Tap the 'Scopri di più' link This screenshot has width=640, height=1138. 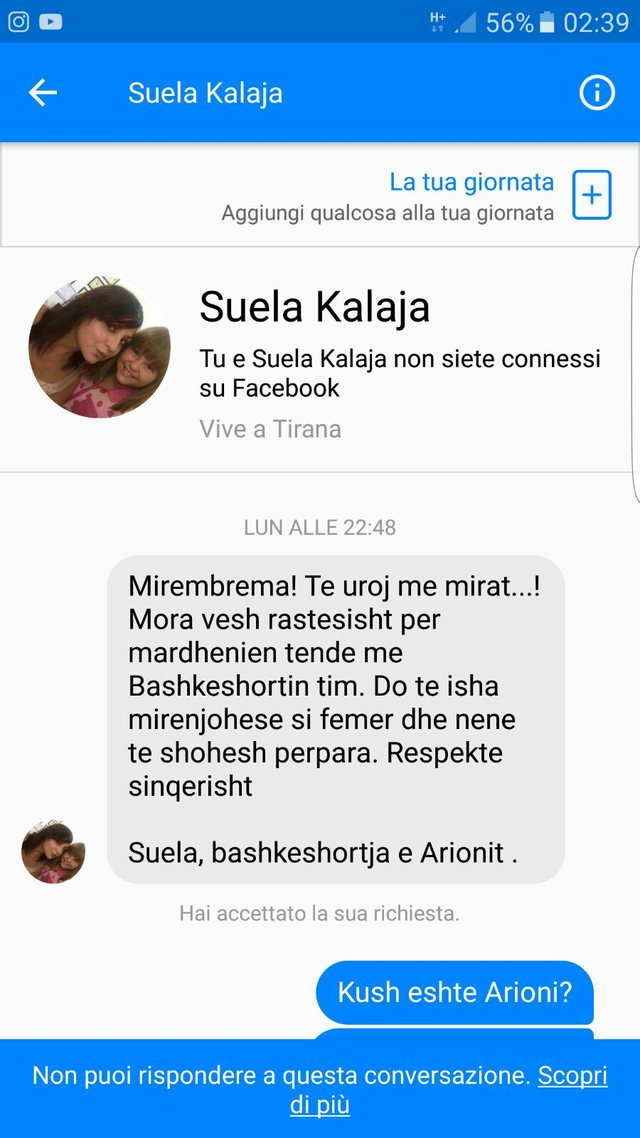point(572,1076)
